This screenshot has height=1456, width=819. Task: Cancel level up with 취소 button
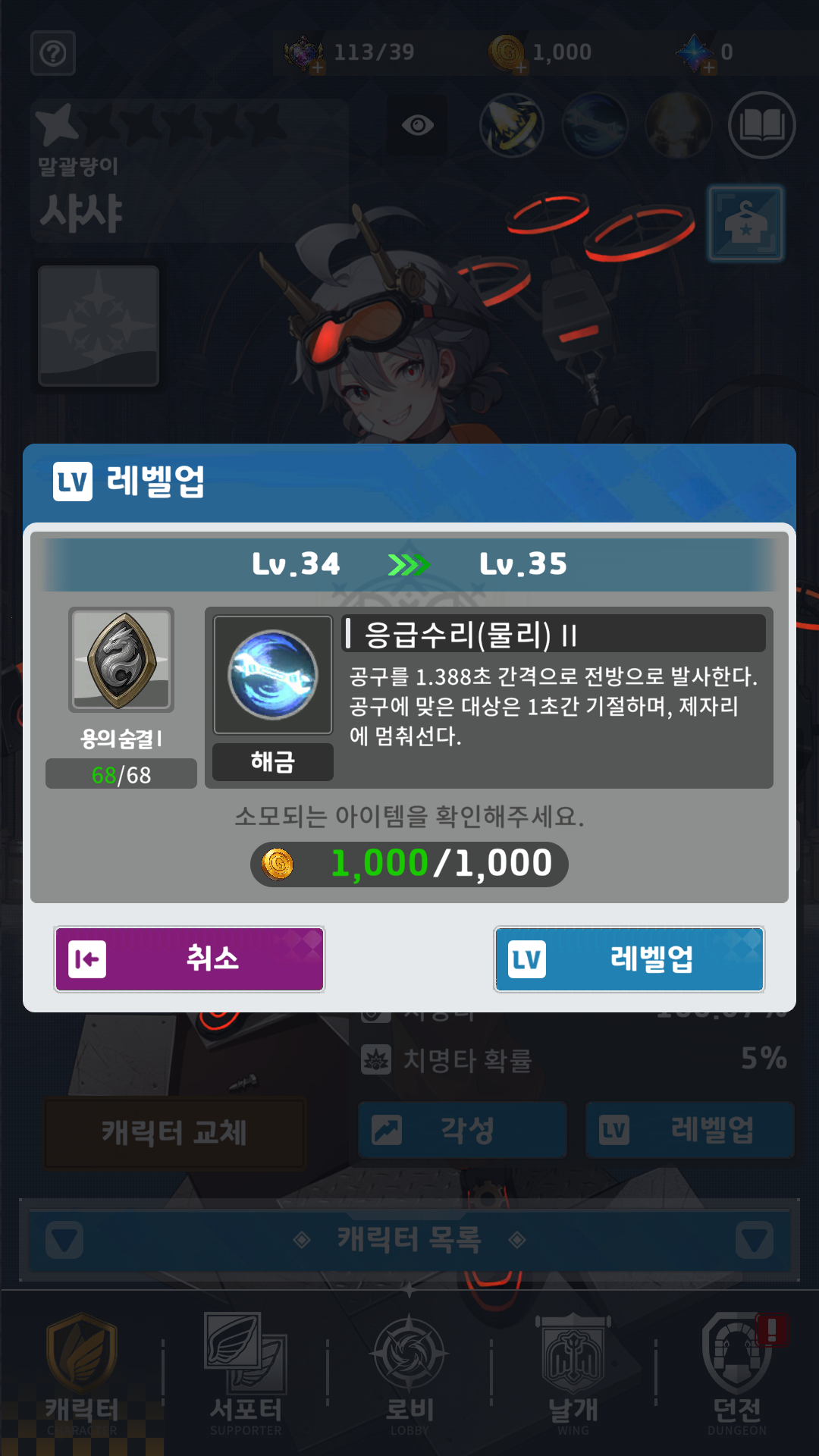tap(190, 959)
